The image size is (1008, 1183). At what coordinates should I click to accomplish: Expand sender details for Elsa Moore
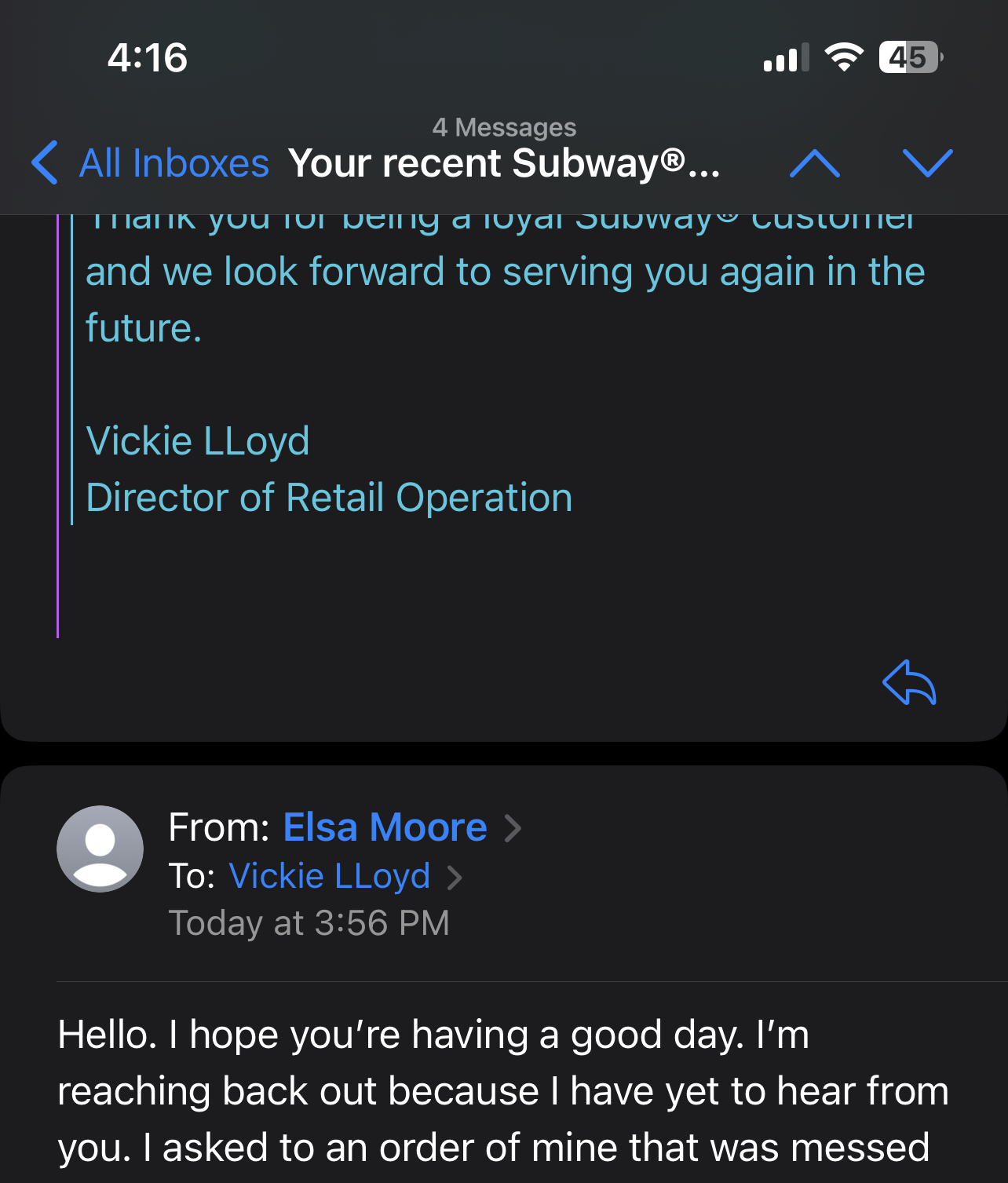(x=517, y=827)
